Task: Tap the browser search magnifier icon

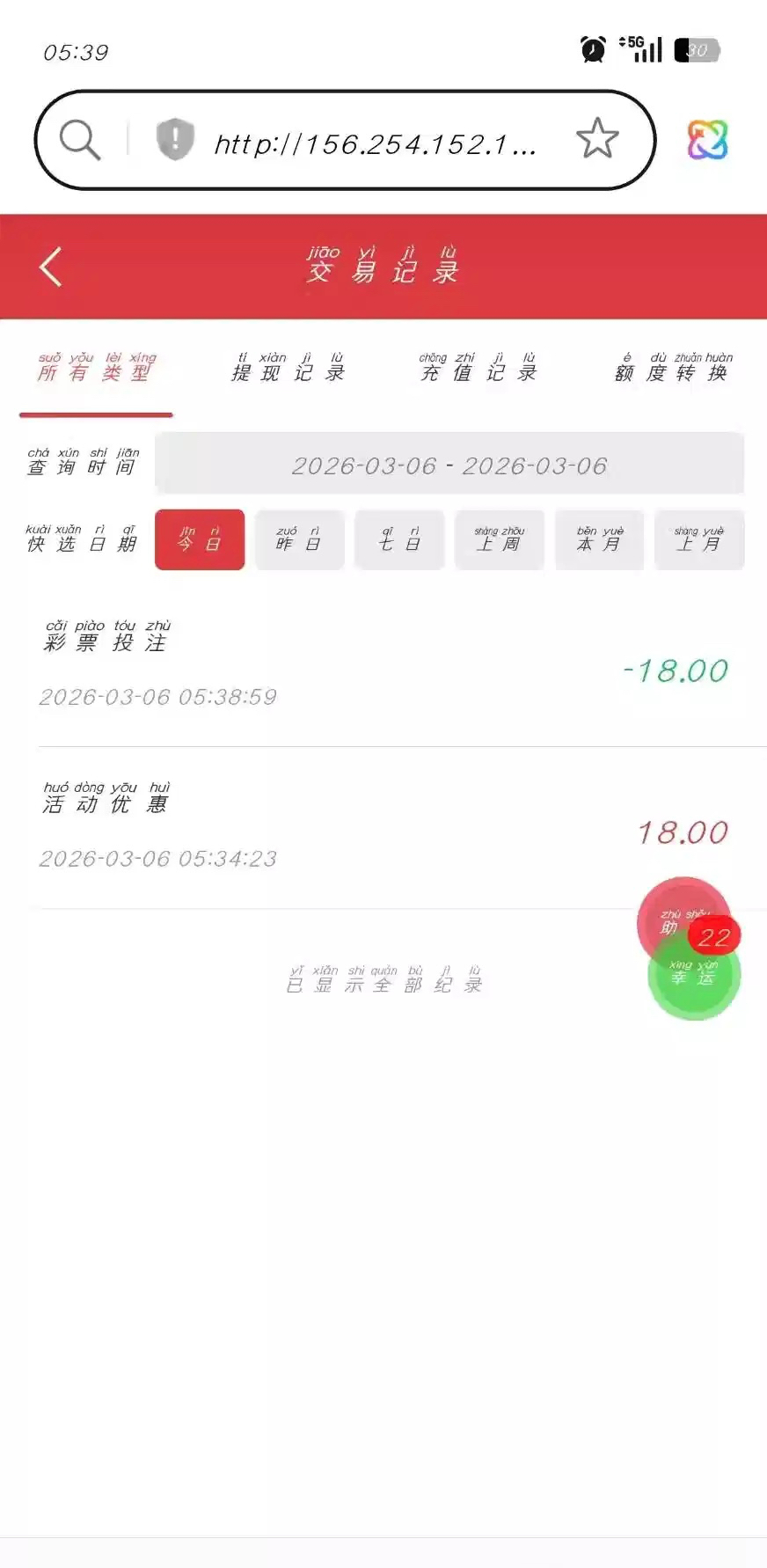Action: [80, 140]
